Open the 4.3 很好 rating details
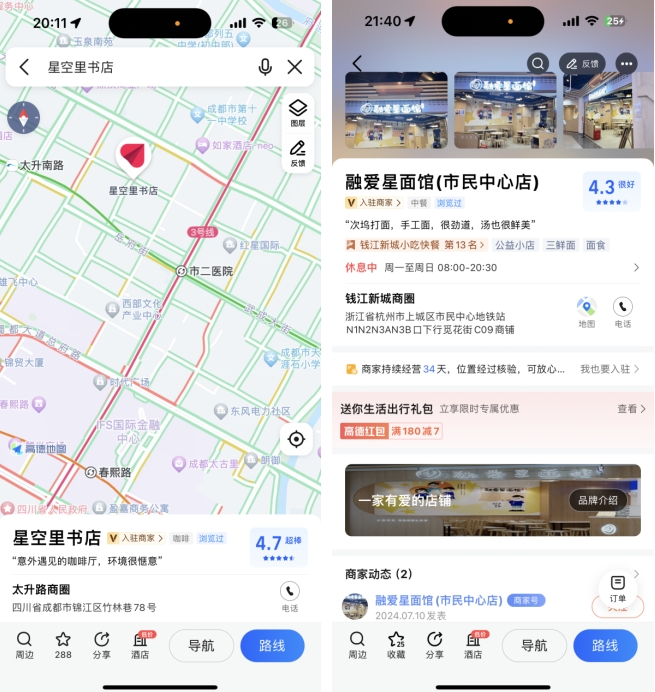This screenshot has height=692, width=655. [x=611, y=190]
